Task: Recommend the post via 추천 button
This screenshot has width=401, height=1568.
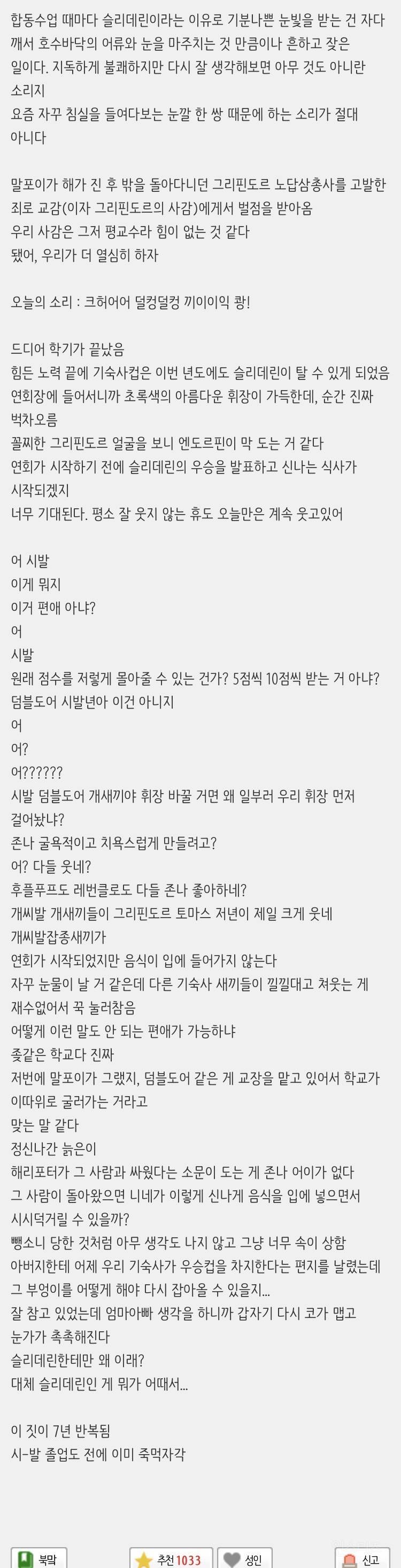Action: point(171,1558)
